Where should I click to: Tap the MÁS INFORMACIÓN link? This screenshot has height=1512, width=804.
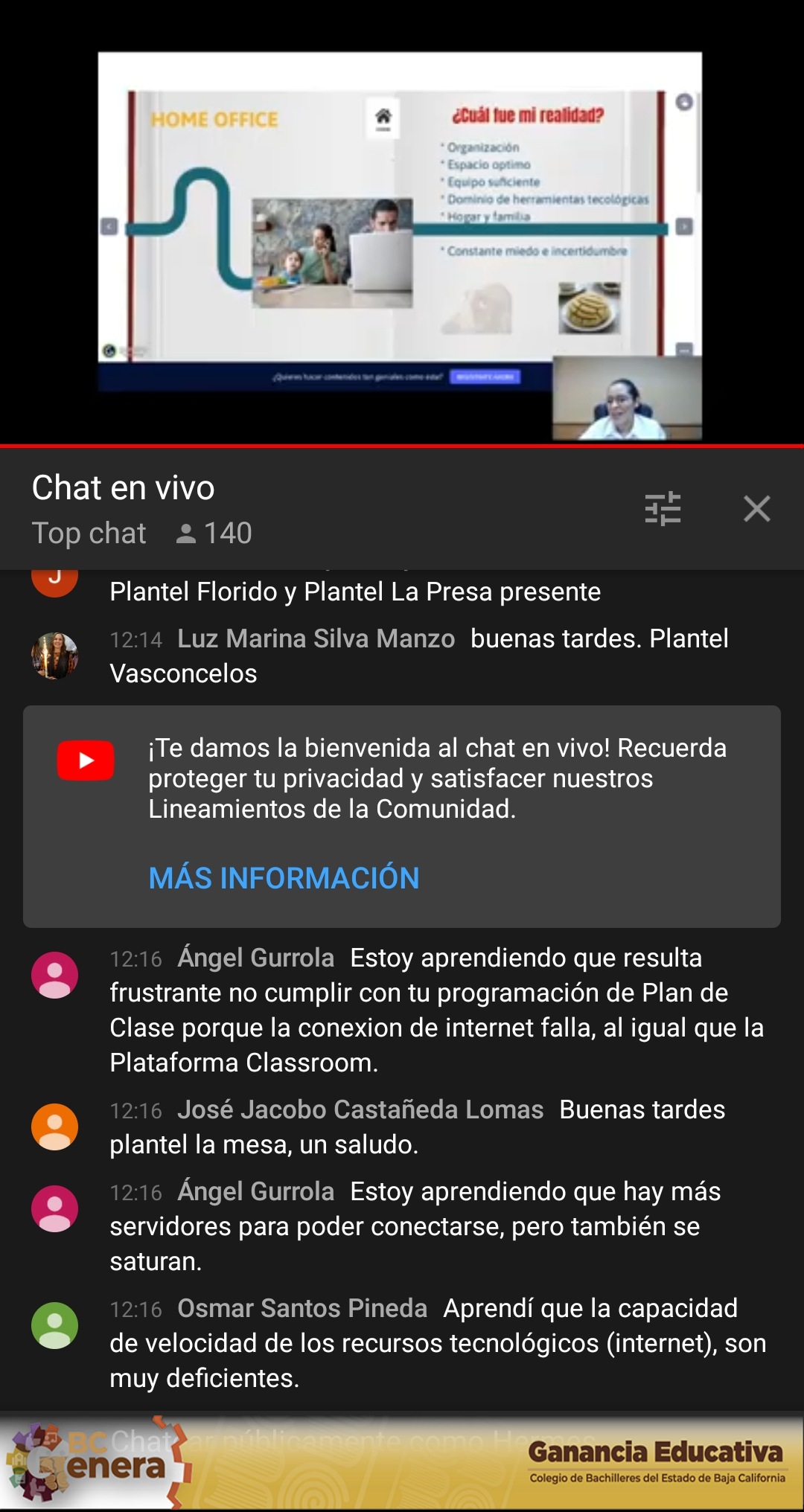[x=284, y=878]
